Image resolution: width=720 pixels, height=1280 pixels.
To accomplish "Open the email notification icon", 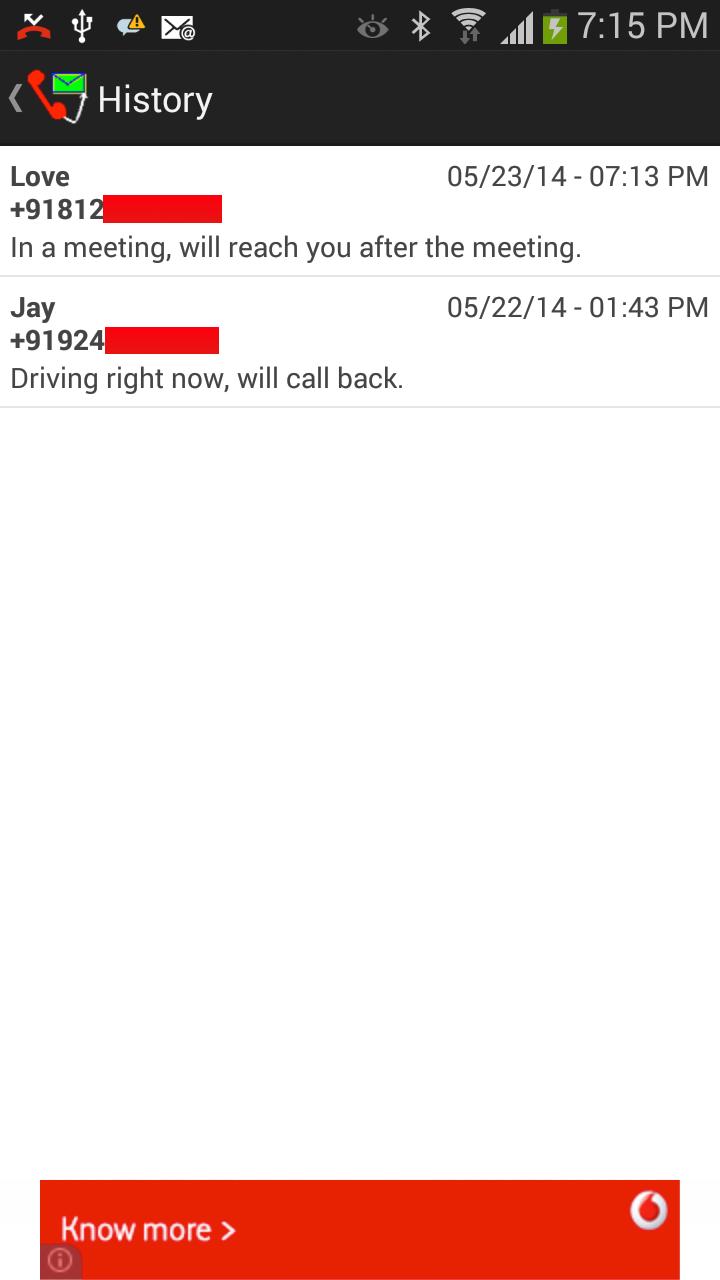I will [x=178, y=25].
